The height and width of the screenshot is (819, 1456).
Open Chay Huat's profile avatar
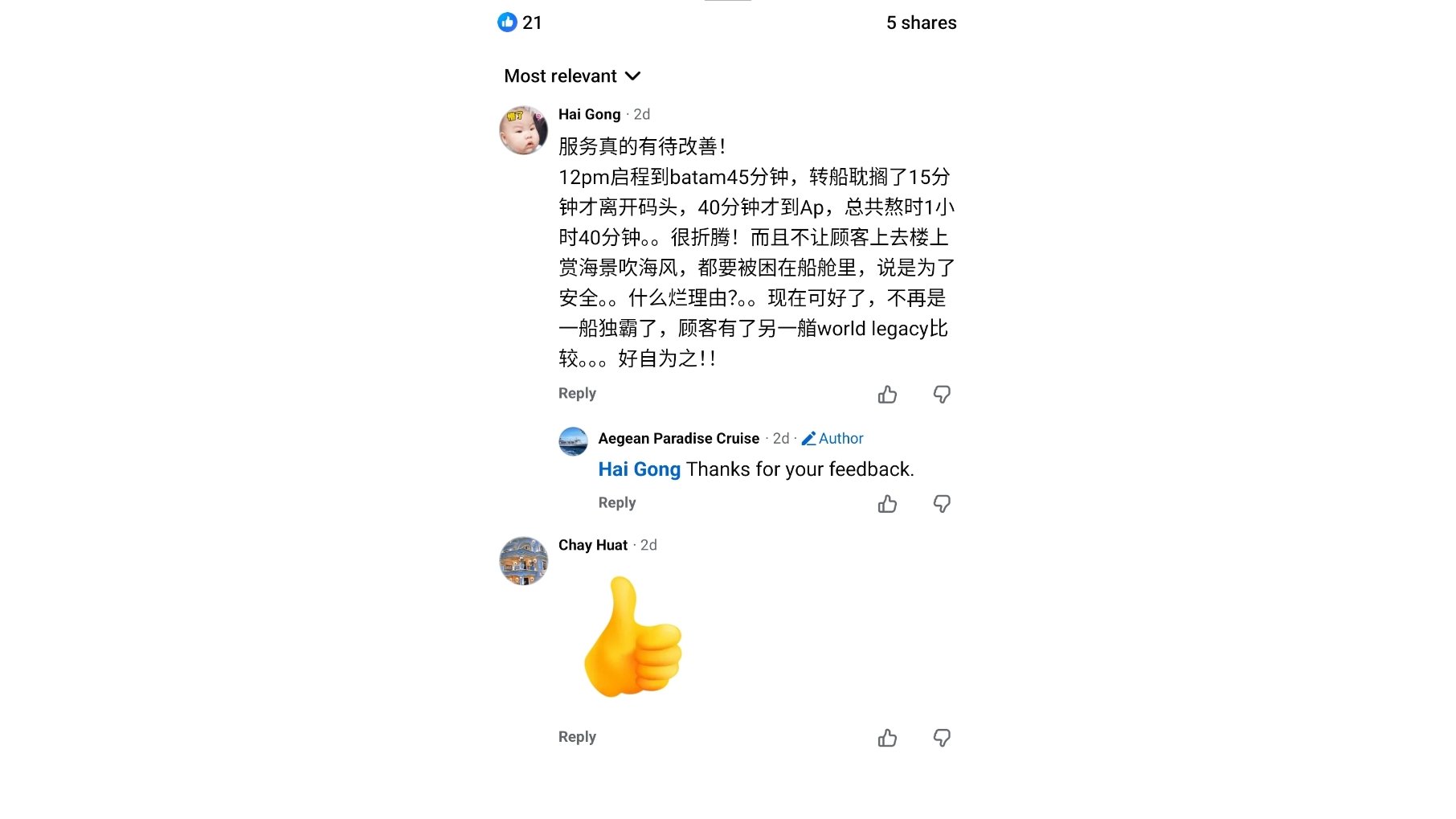[523, 561]
